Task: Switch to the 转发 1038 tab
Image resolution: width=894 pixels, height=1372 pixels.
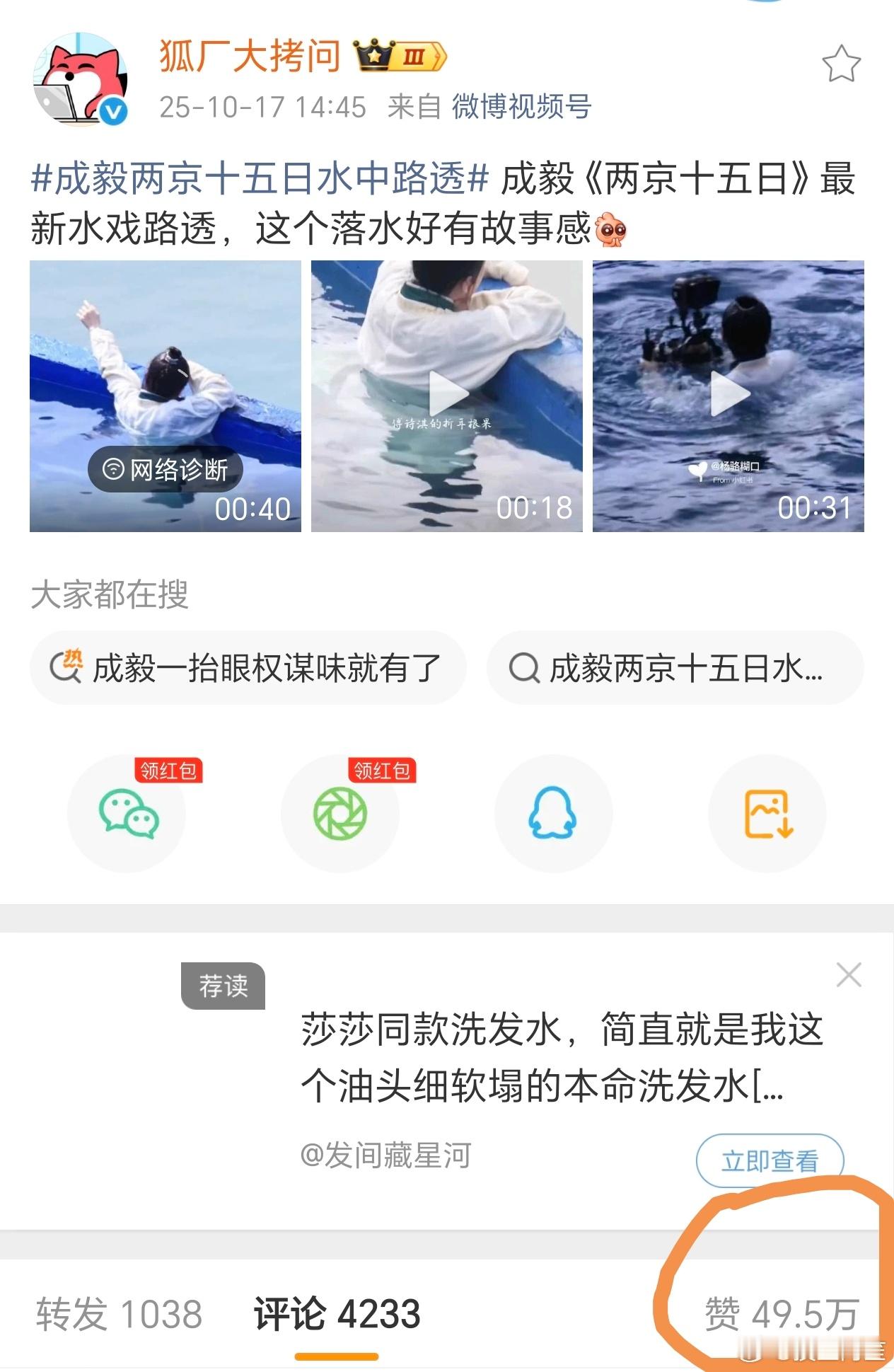Action: [x=119, y=1314]
